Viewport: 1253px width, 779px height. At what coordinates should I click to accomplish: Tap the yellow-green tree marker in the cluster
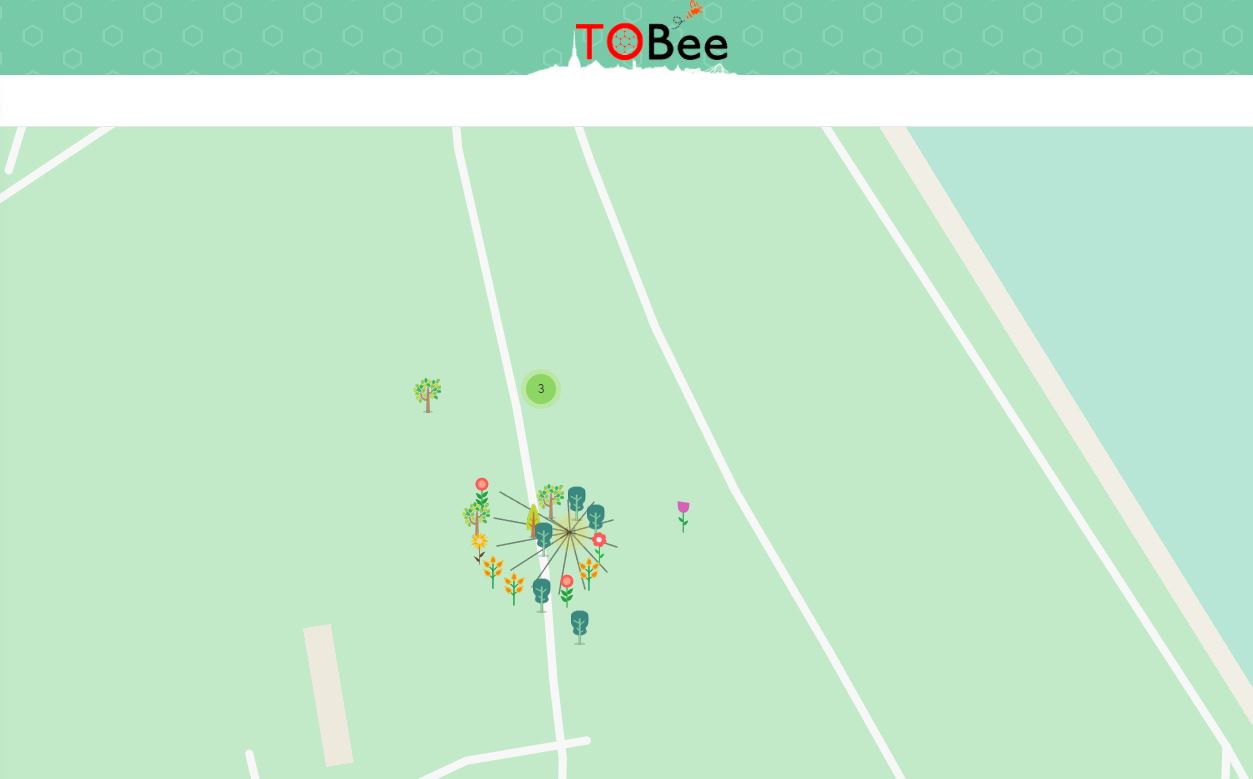(533, 519)
